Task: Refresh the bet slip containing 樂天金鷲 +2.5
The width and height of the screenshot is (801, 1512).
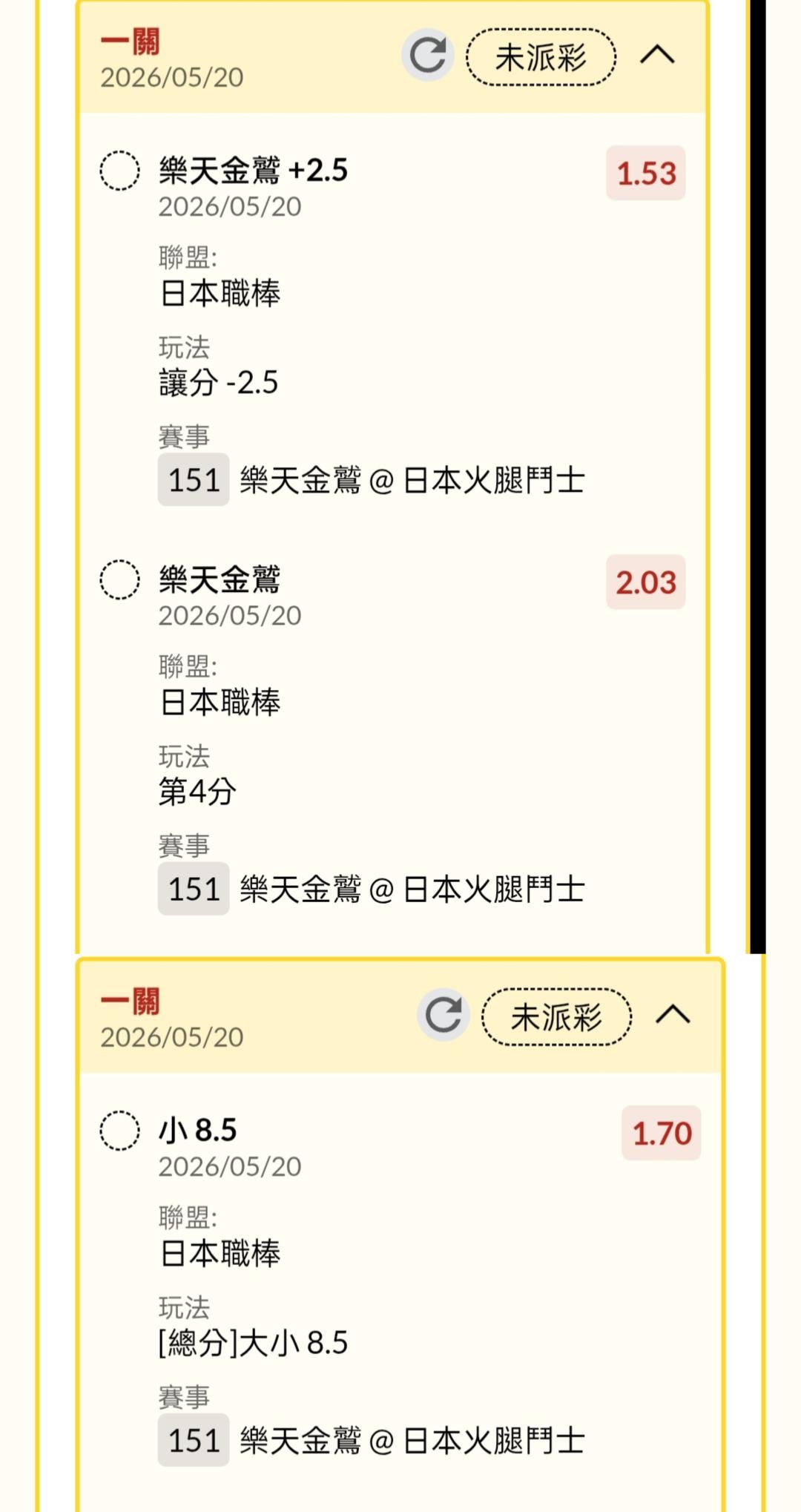Action: click(x=428, y=55)
